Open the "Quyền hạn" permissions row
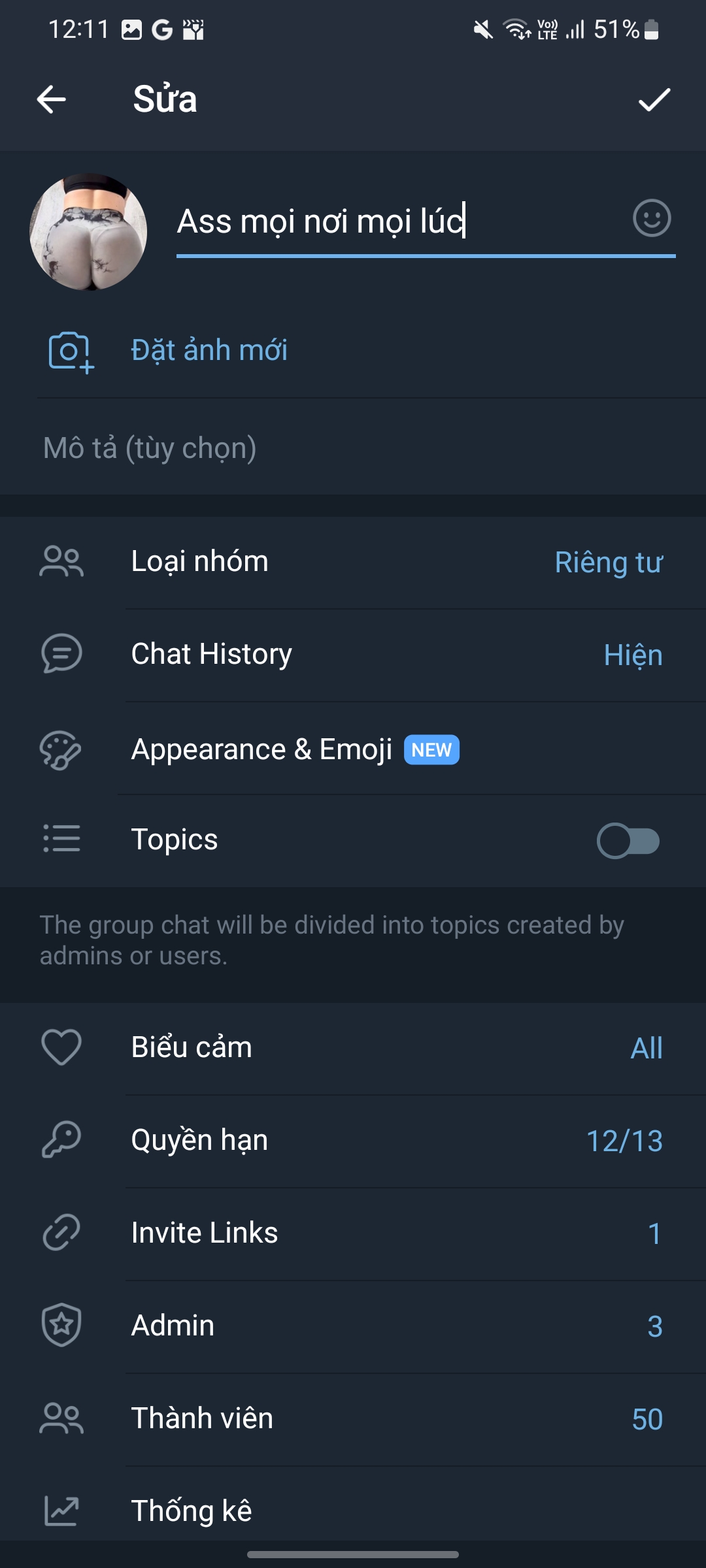 coord(353,1140)
